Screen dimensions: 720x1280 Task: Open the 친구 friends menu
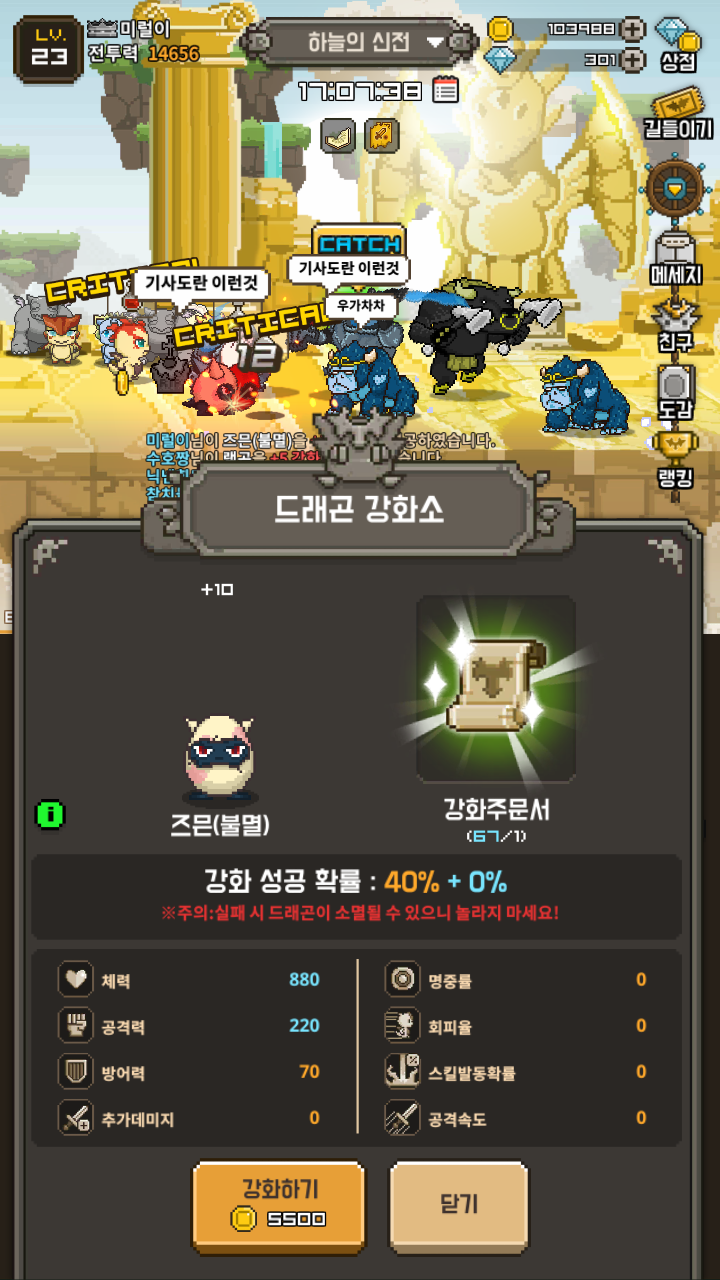pyautogui.click(x=677, y=325)
